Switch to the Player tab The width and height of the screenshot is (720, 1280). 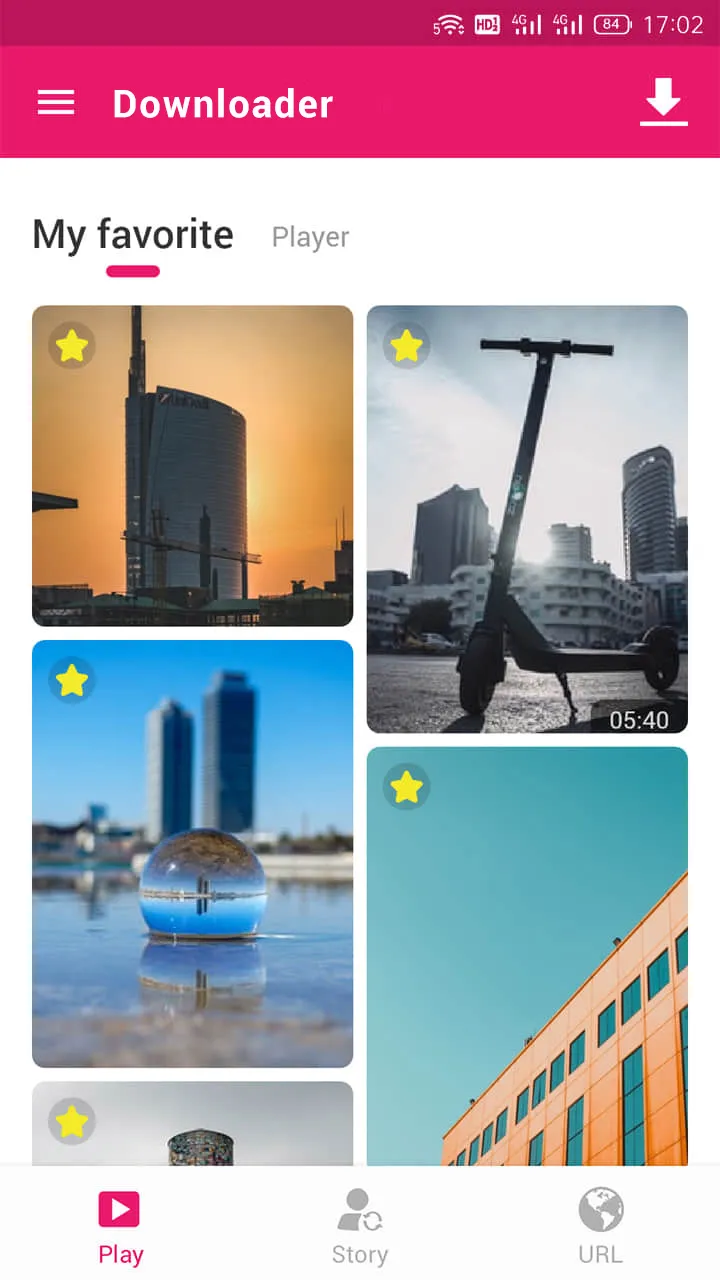(310, 237)
